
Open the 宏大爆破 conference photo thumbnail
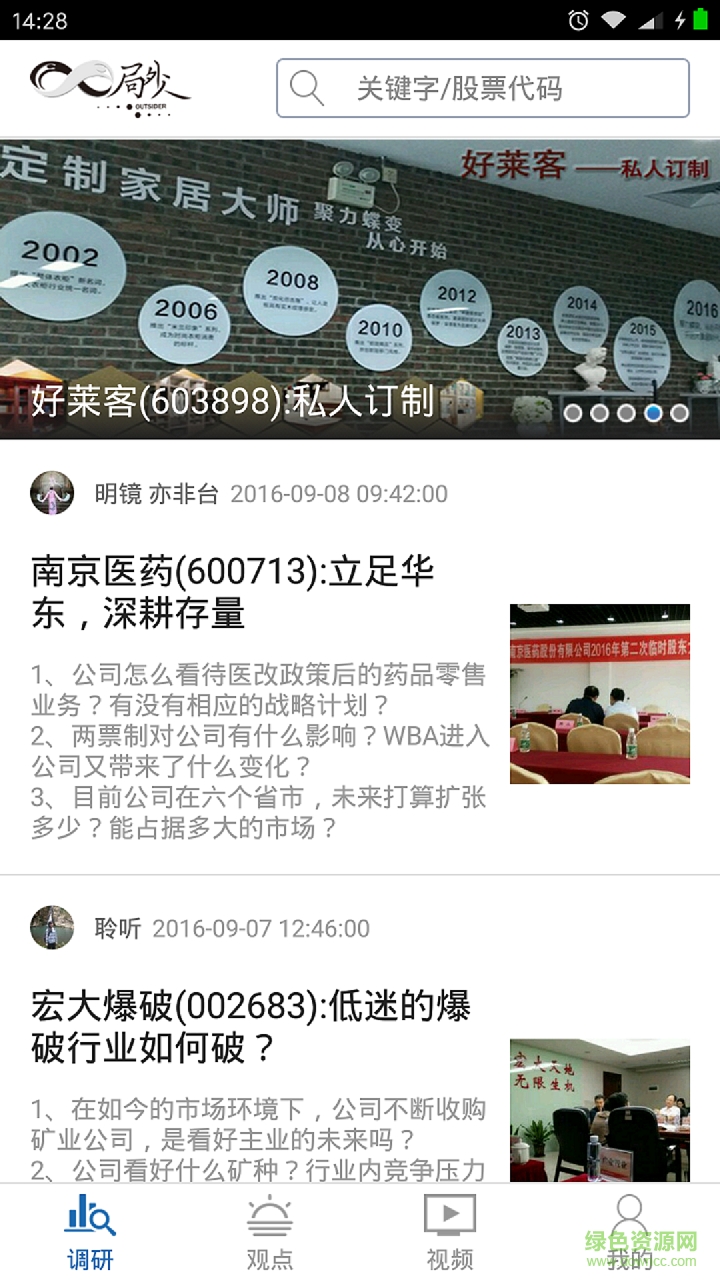click(600, 1110)
